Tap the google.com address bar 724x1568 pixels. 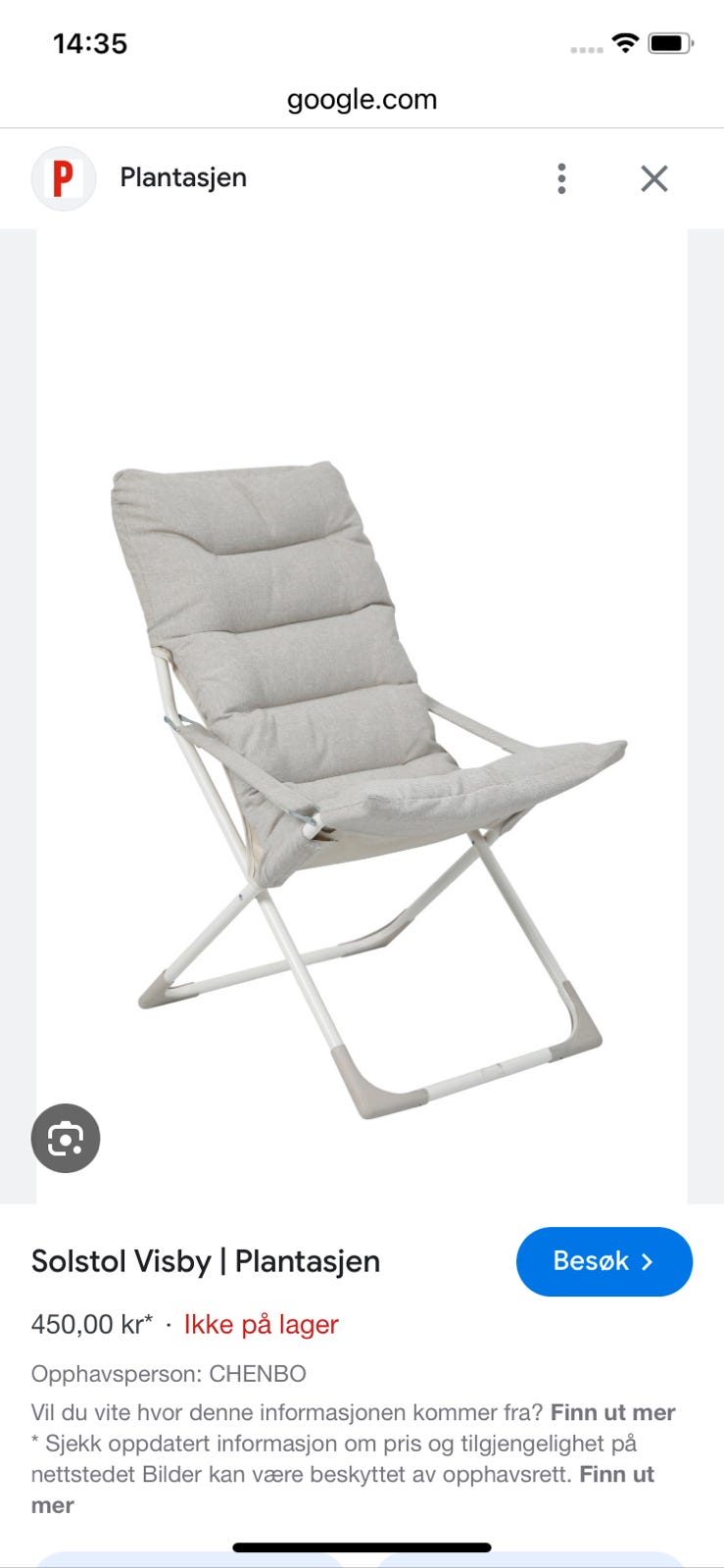[362, 100]
